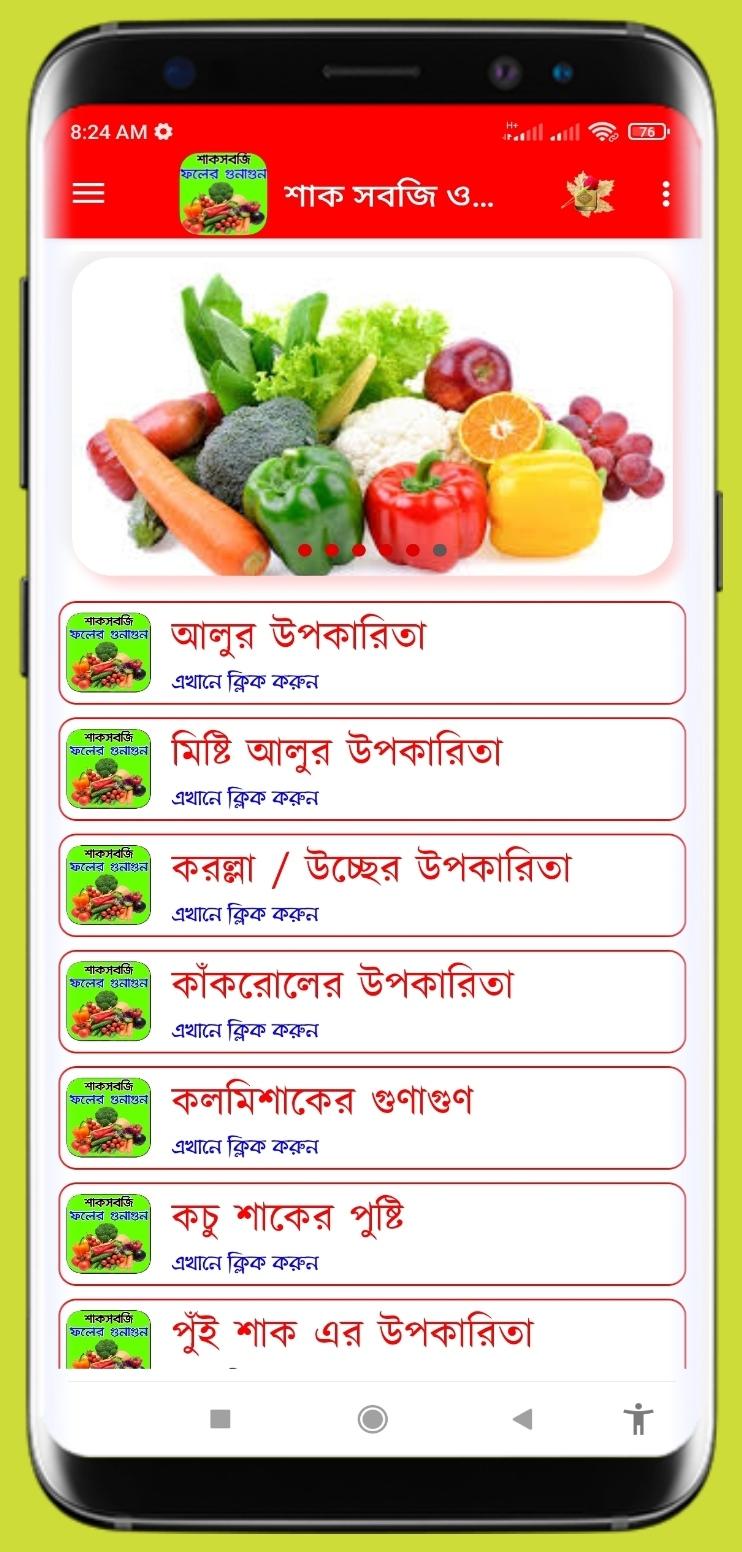
Task: Click the app logo next to the title
Action: (x=226, y=191)
